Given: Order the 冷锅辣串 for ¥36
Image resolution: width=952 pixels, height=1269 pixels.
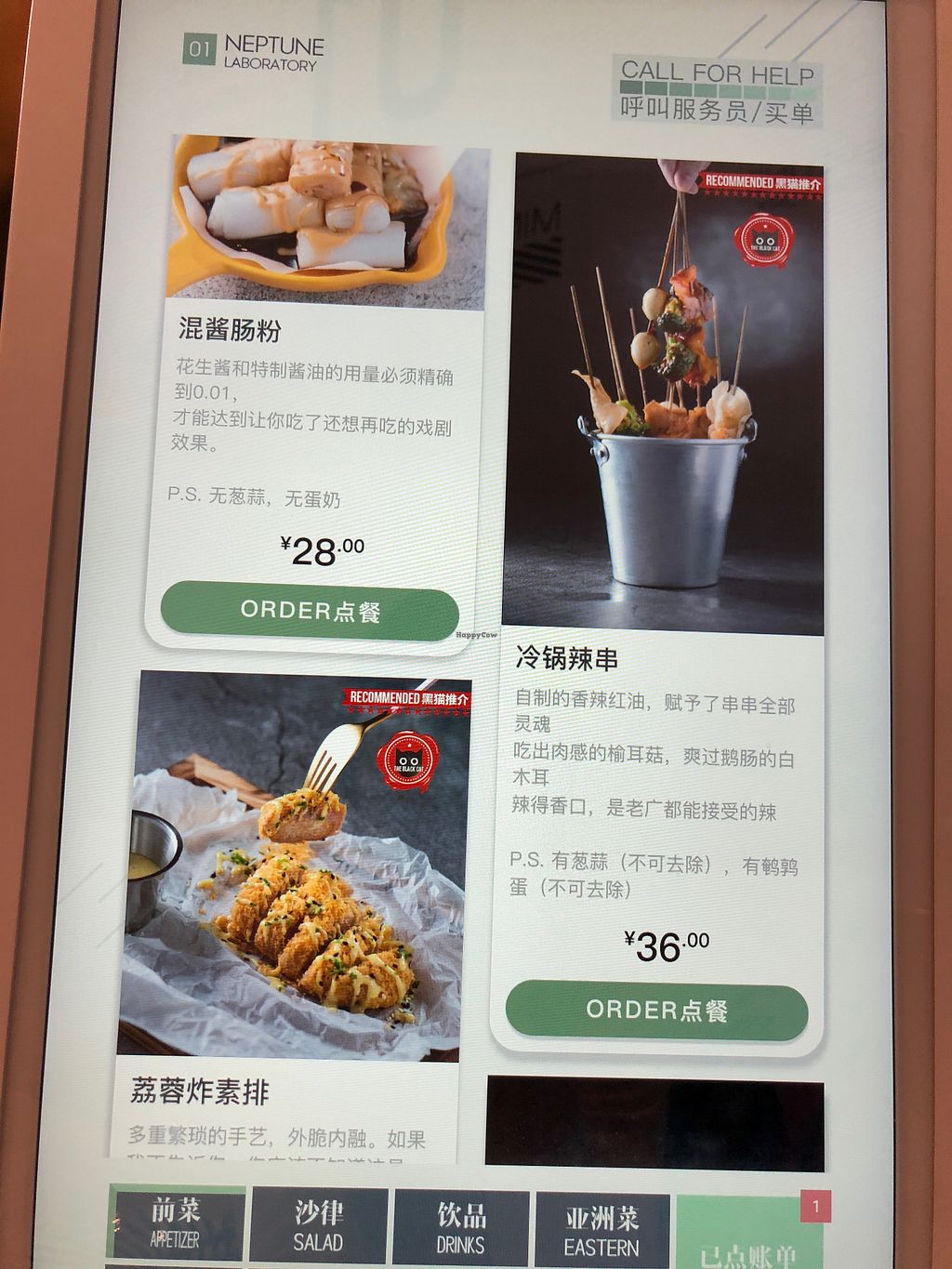Looking at the screenshot, I should [656, 1011].
